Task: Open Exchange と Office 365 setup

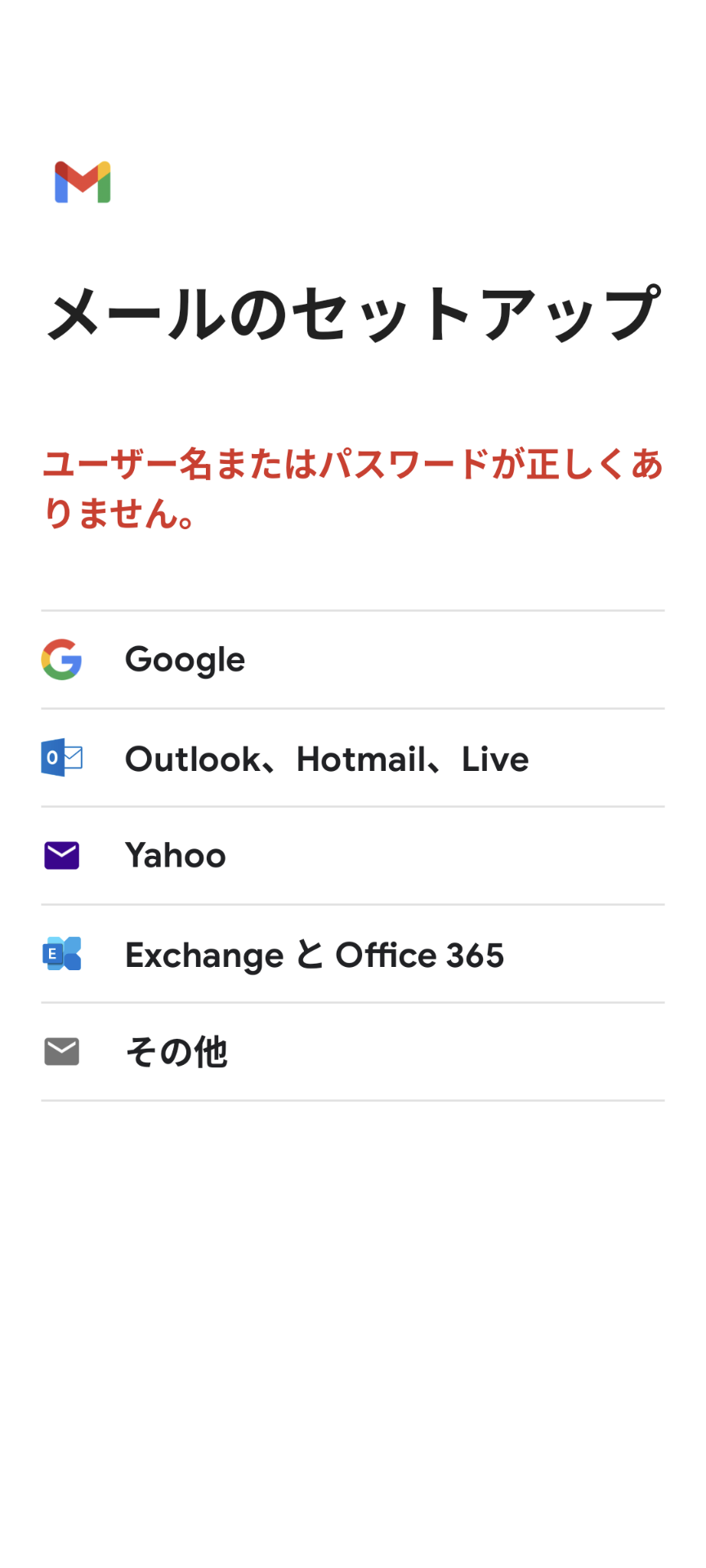Action: pyautogui.click(x=353, y=954)
